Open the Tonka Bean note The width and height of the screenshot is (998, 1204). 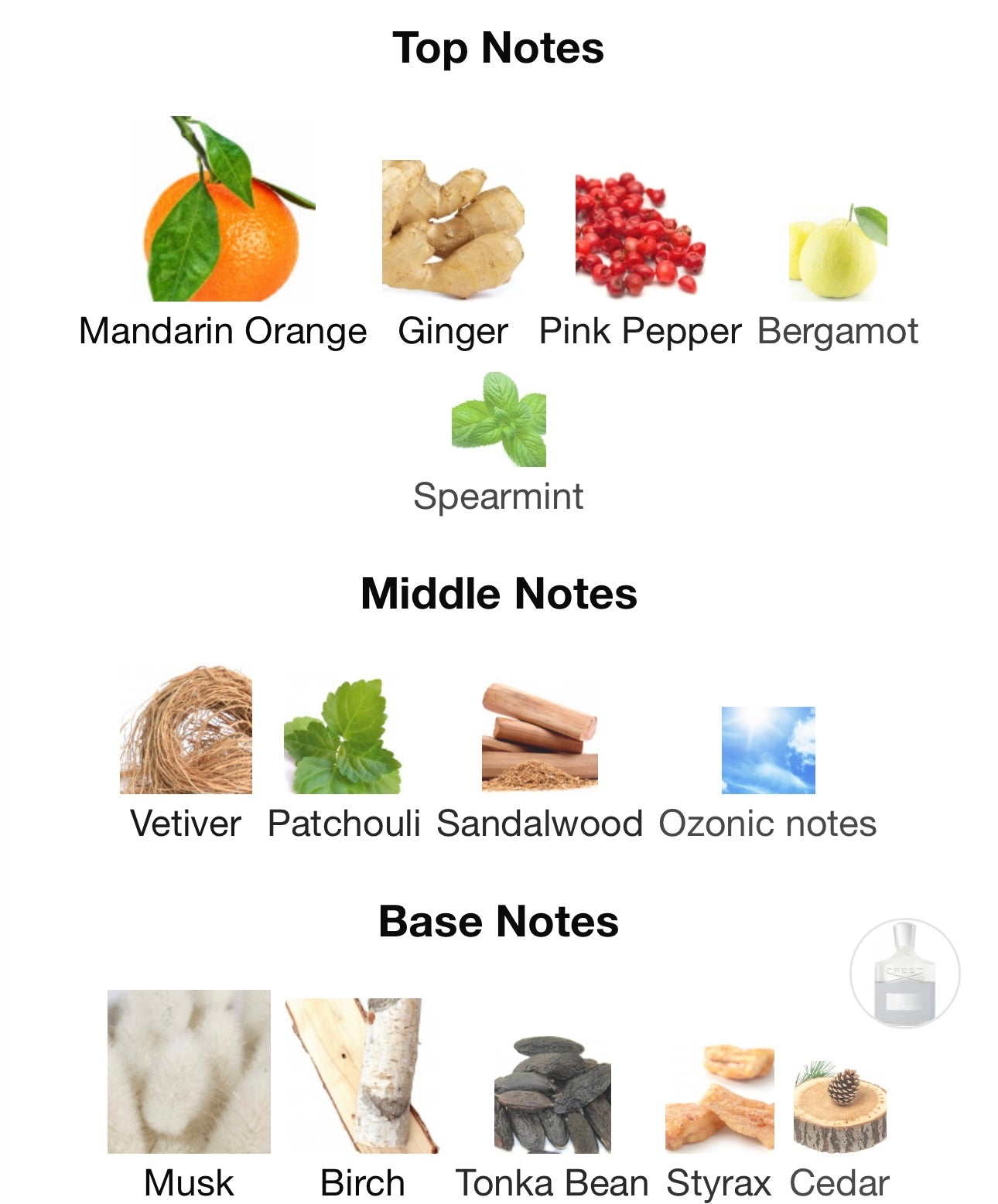pyautogui.click(x=552, y=1094)
